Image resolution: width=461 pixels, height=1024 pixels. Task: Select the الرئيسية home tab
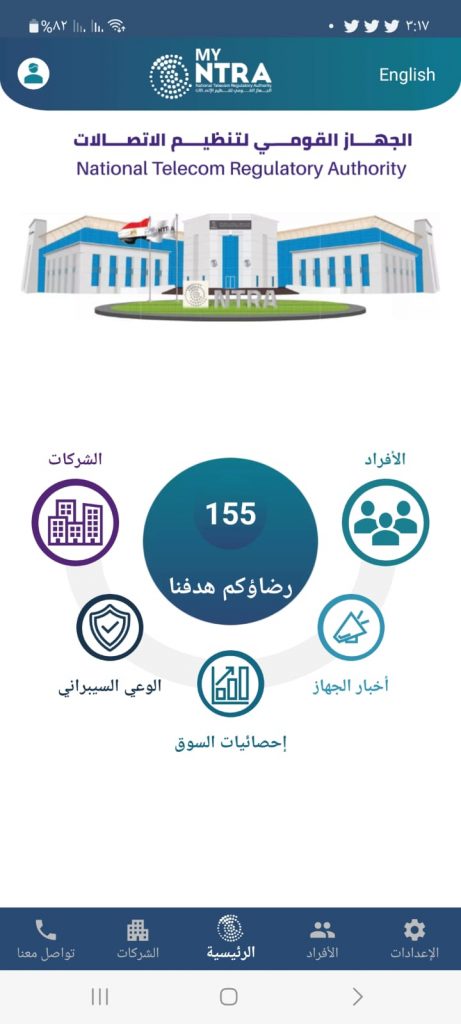pyautogui.click(x=230, y=938)
